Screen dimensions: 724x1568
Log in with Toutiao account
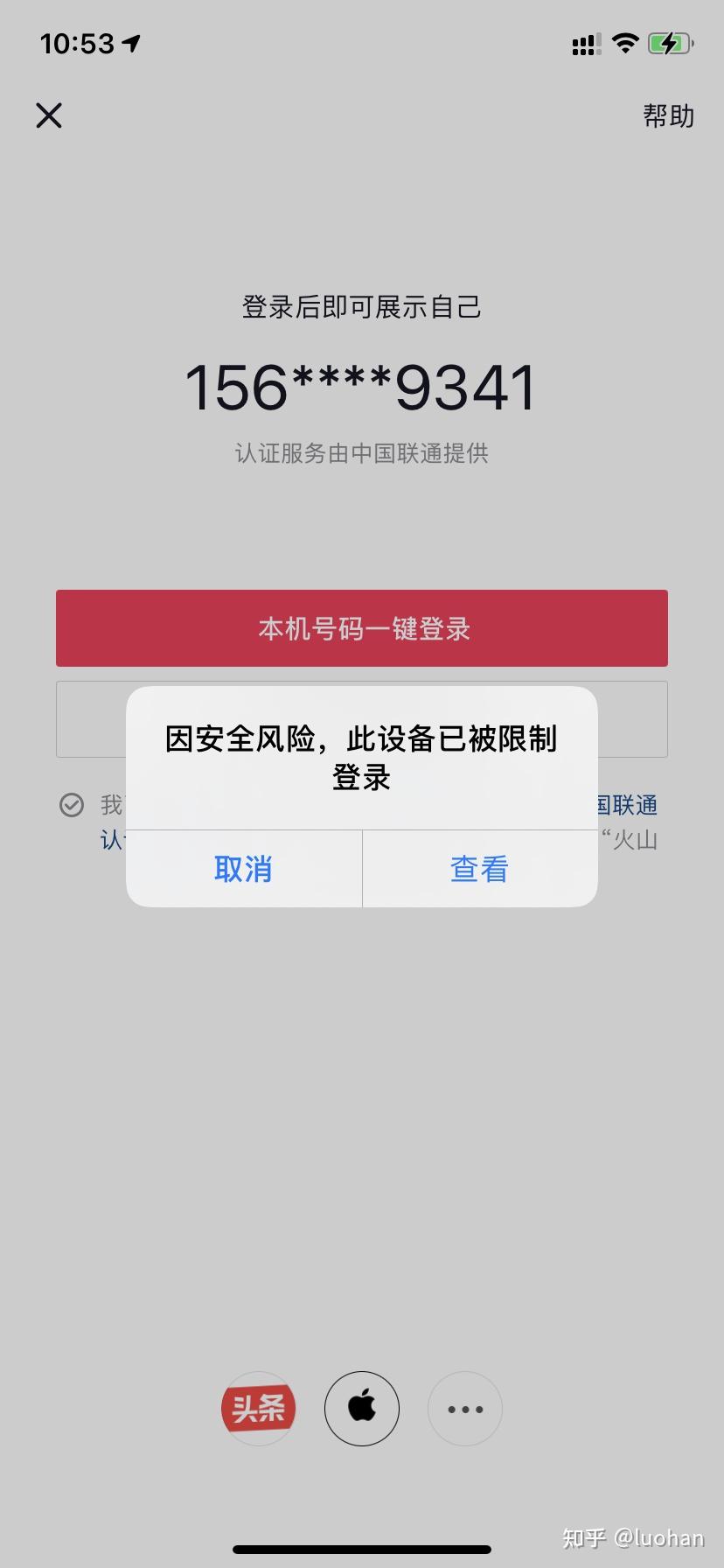(259, 1409)
